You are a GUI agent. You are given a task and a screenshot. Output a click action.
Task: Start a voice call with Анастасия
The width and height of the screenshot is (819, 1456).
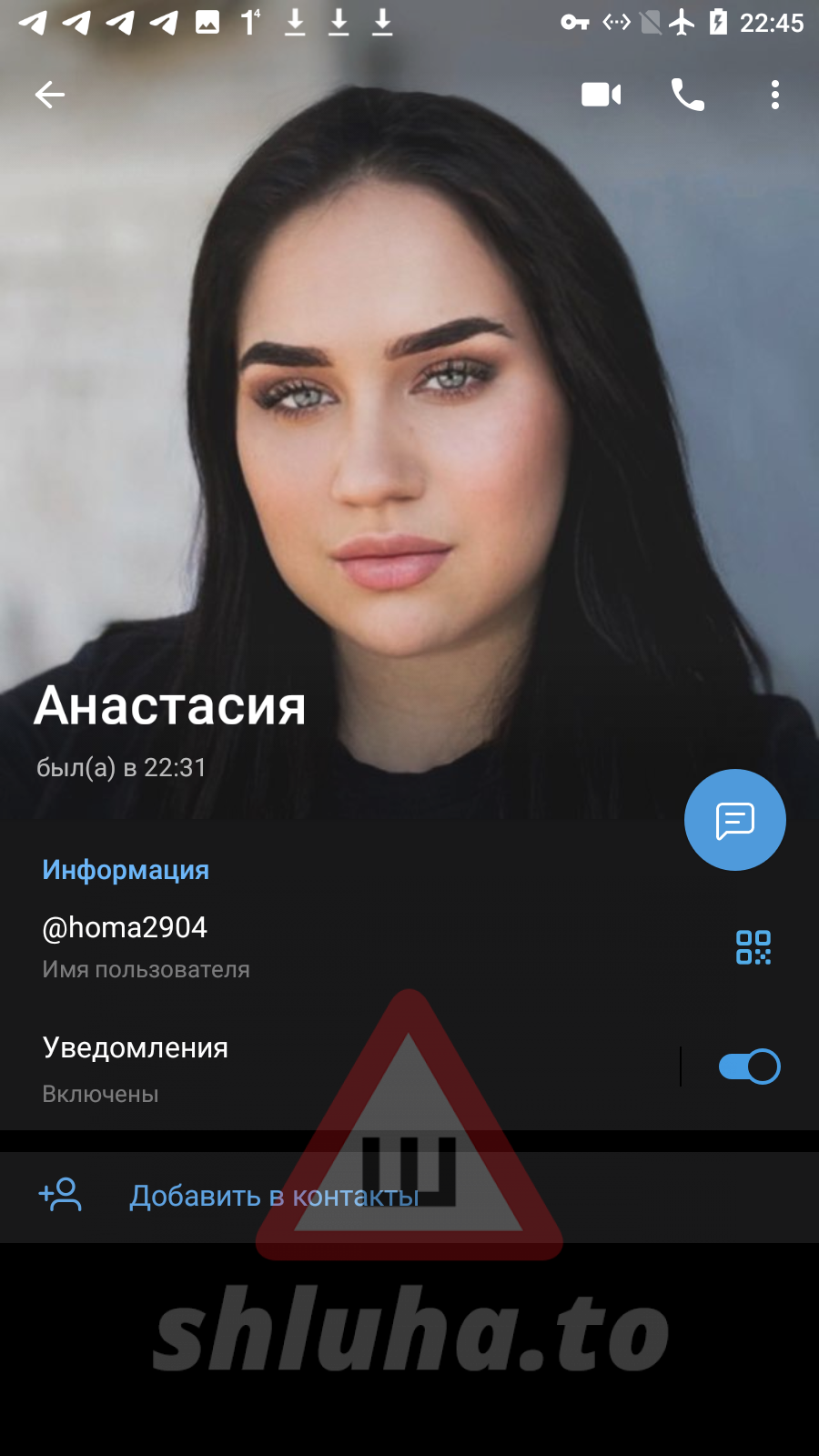[x=688, y=95]
